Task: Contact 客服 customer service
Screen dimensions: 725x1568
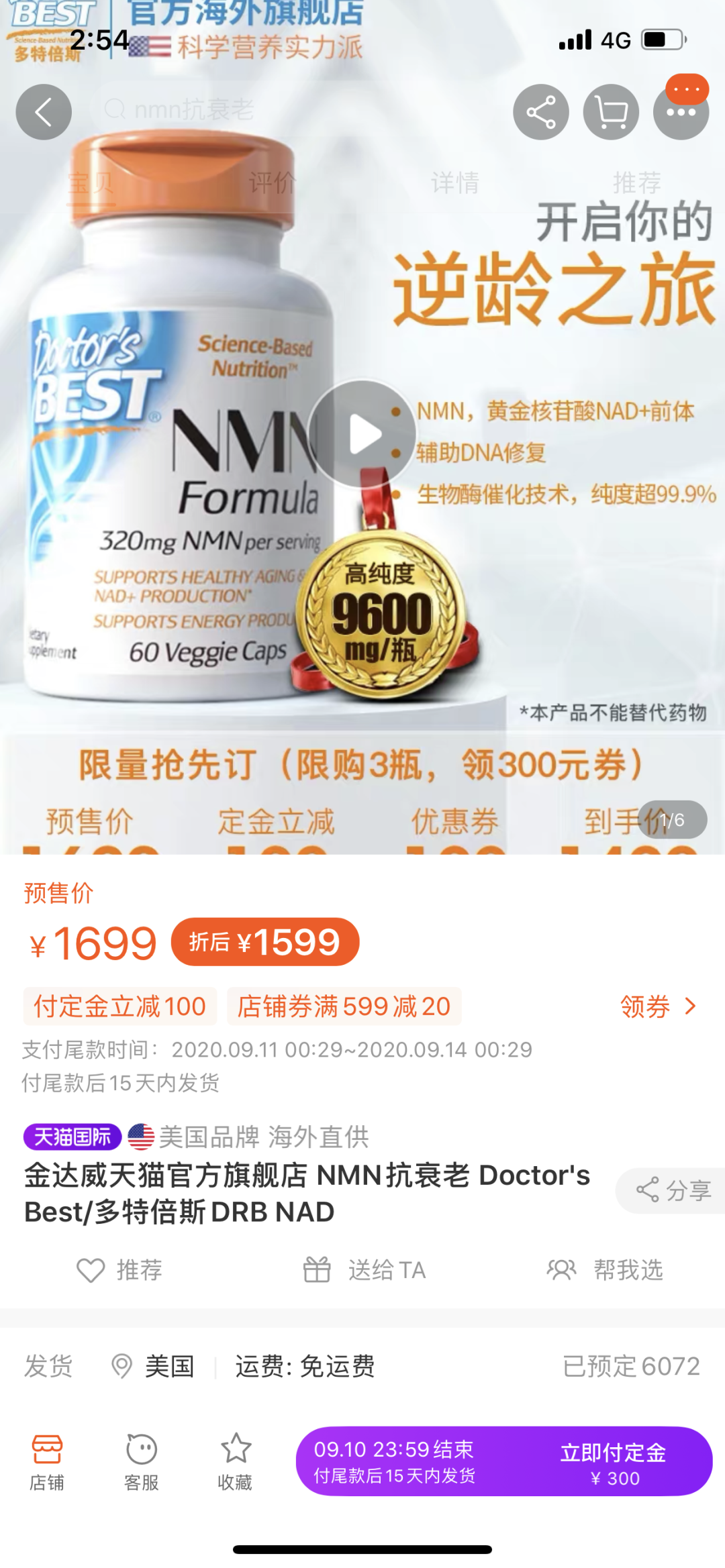Action: tap(141, 1460)
